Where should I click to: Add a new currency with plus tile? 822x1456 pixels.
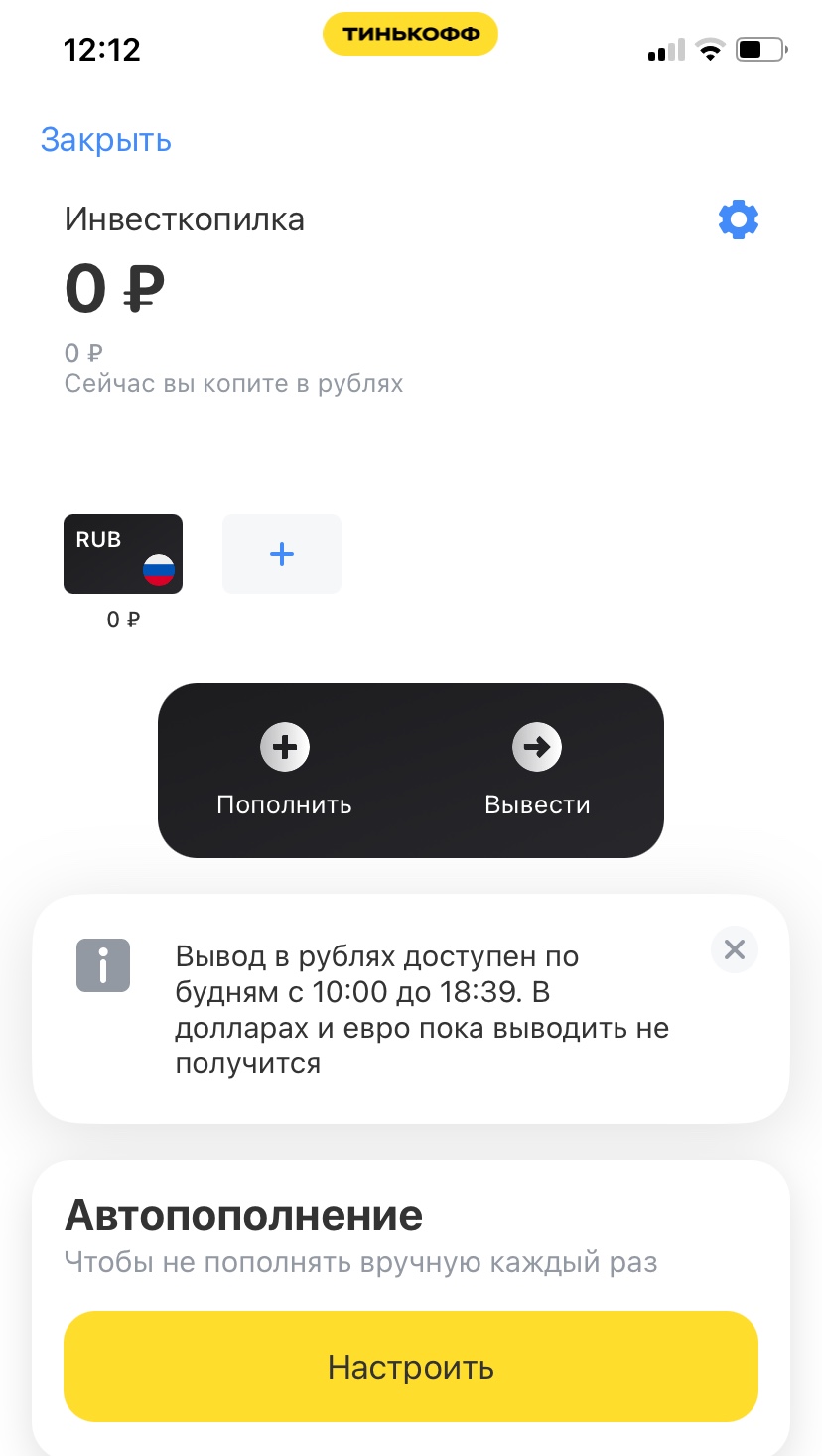point(282,554)
